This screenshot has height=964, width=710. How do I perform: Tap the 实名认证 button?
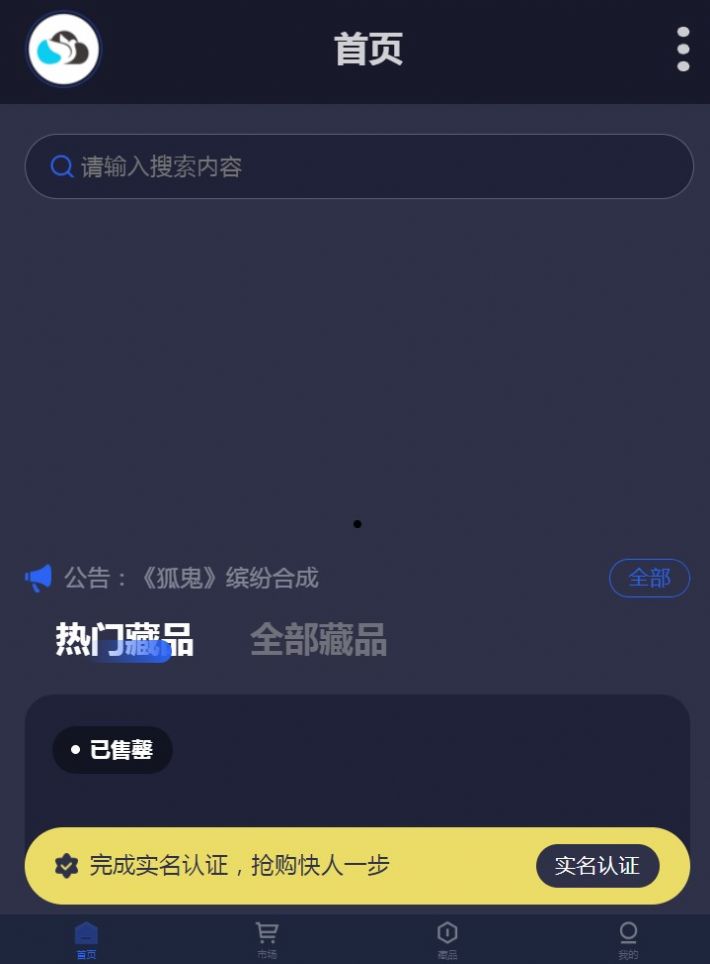597,866
